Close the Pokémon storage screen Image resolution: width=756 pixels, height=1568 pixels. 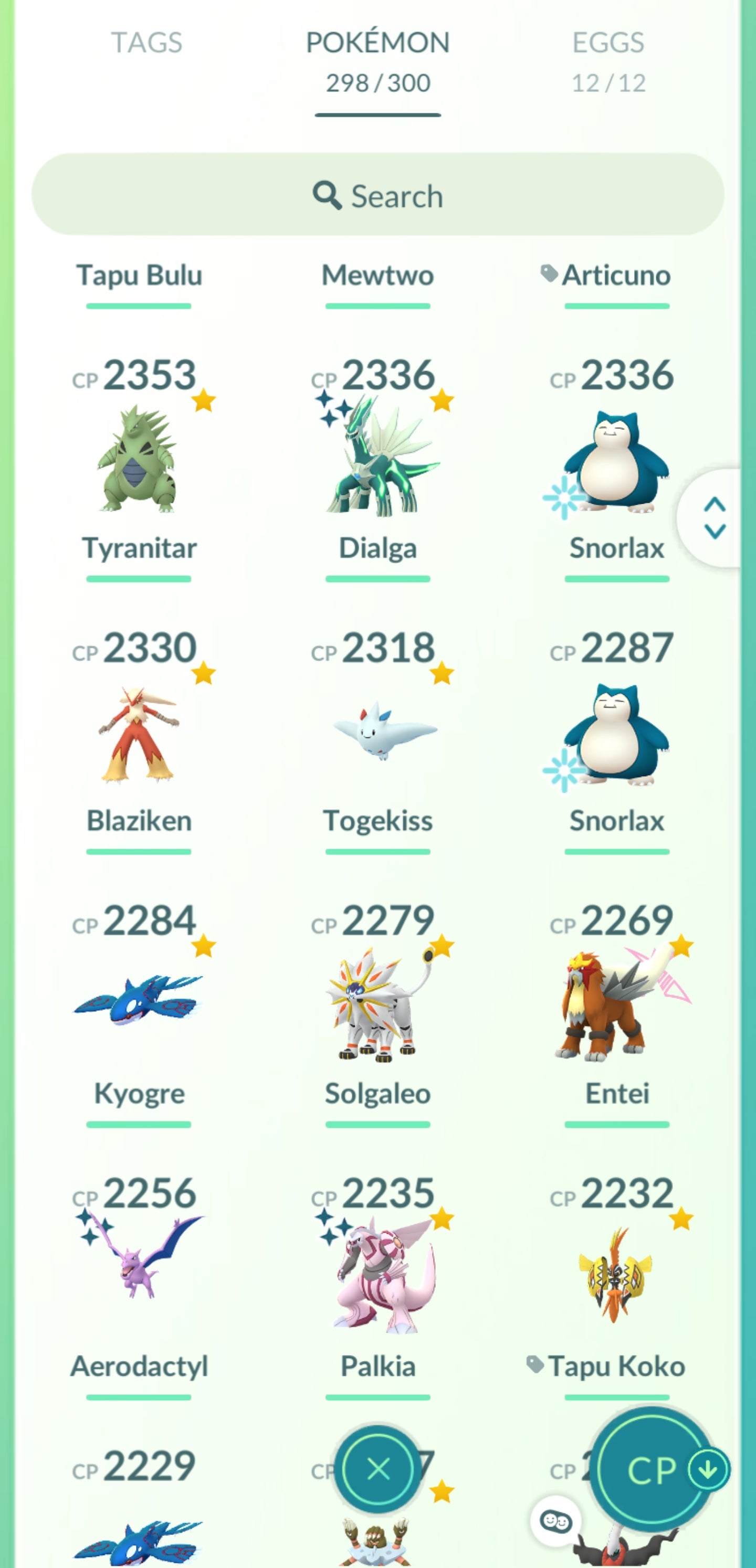point(379,1469)
